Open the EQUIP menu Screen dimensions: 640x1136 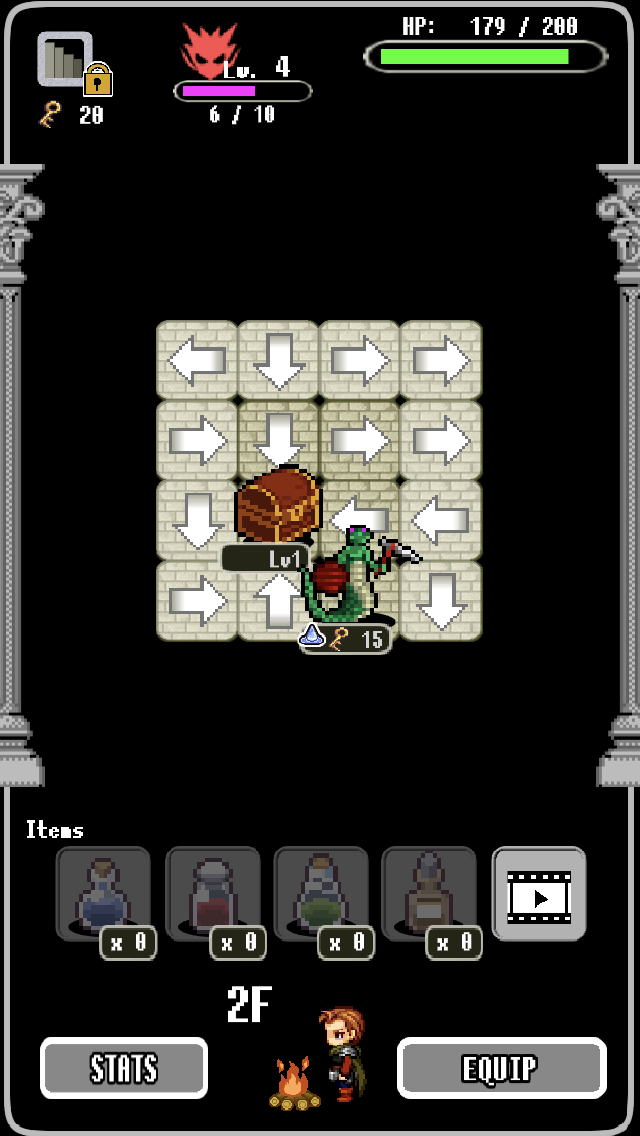[x=501, y=1068]
